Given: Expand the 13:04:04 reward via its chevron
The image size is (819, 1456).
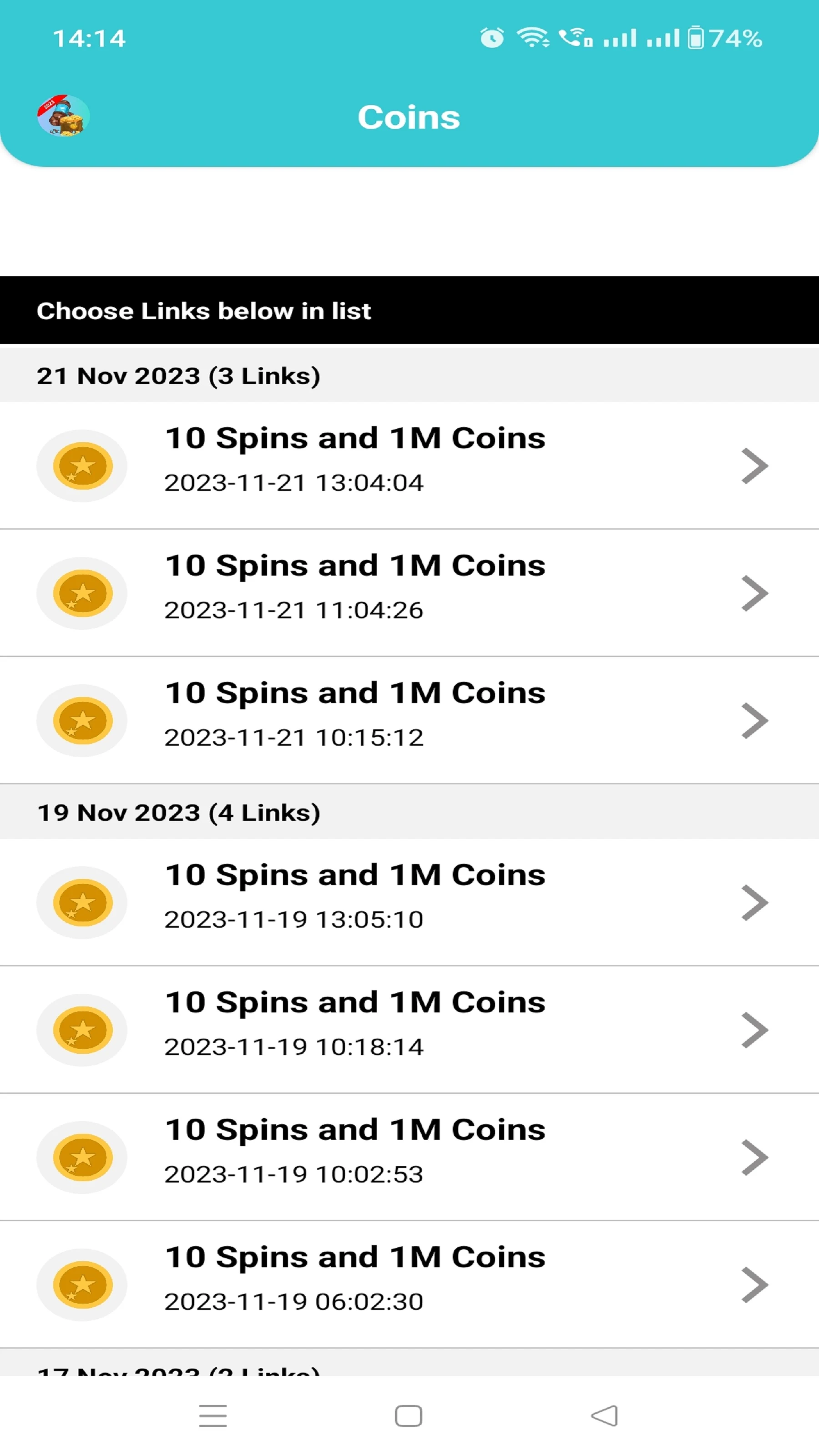Looking at the screenshot, I should 754,466.
